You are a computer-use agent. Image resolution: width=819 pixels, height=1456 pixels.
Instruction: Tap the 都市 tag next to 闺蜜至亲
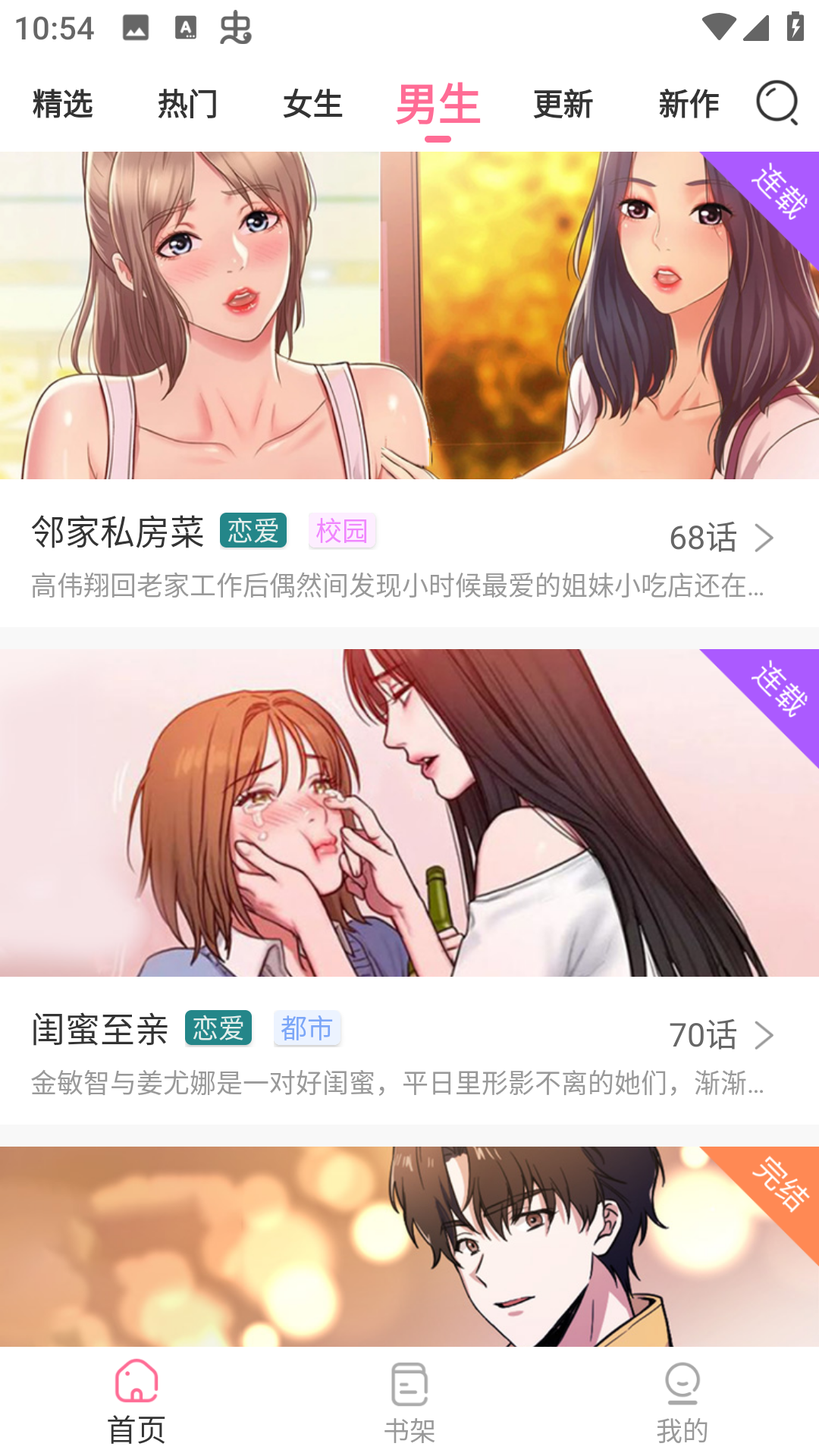coord(307,1029)
